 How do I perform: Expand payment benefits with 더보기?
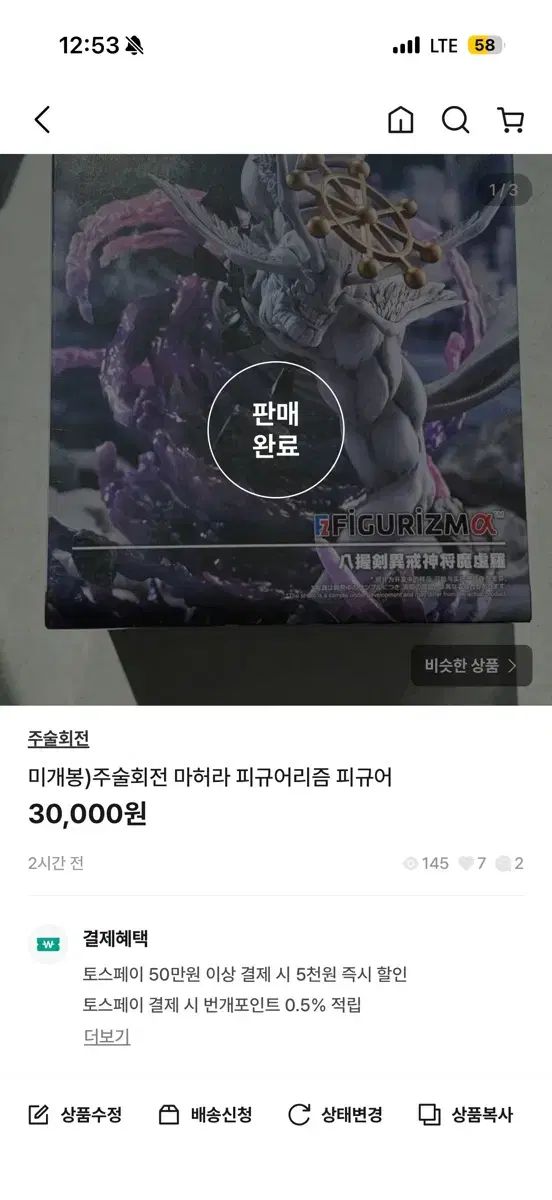107,1036
